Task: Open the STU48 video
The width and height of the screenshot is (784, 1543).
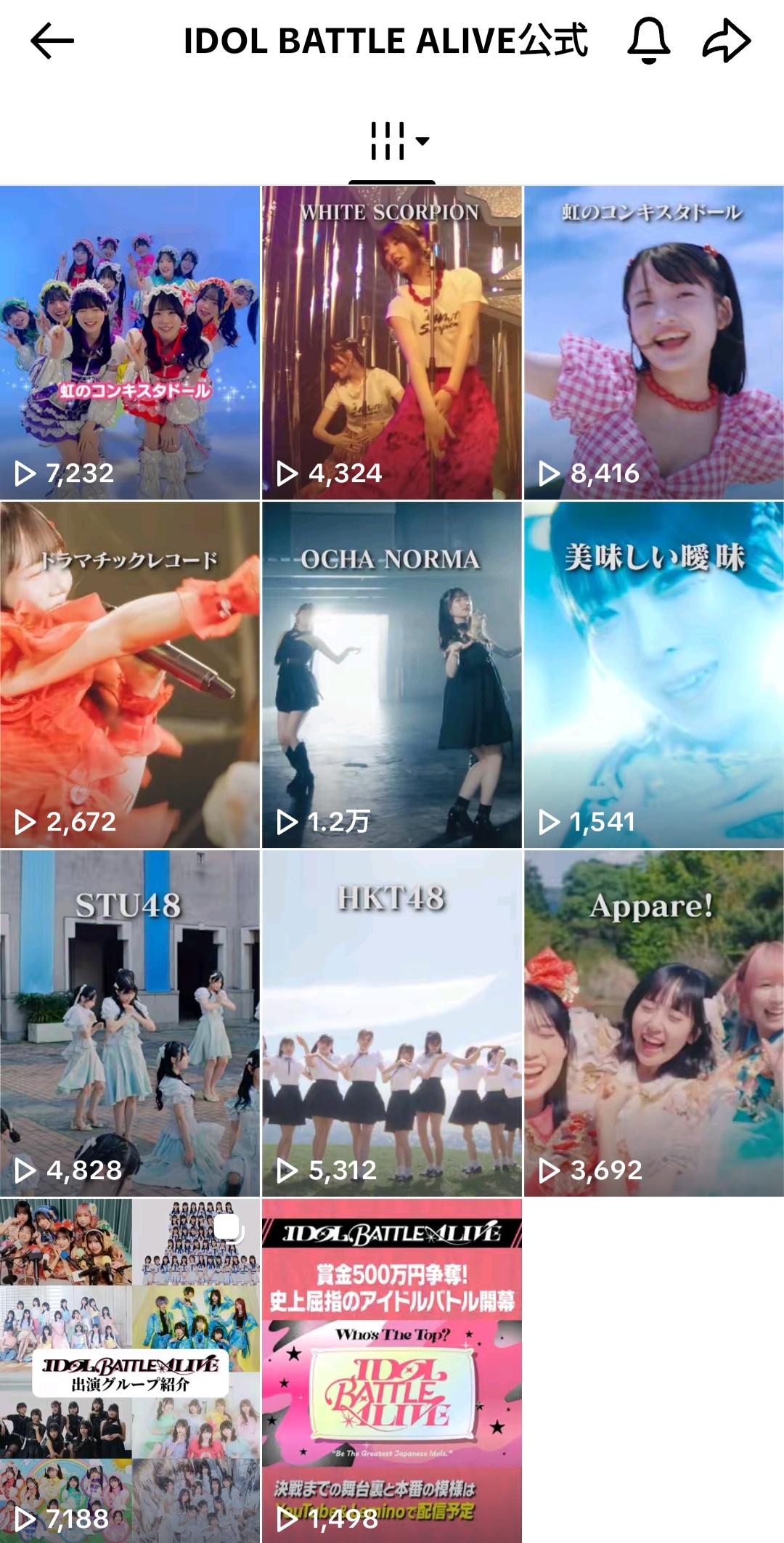Action: pyautogui.click(x=130, y=1022)
